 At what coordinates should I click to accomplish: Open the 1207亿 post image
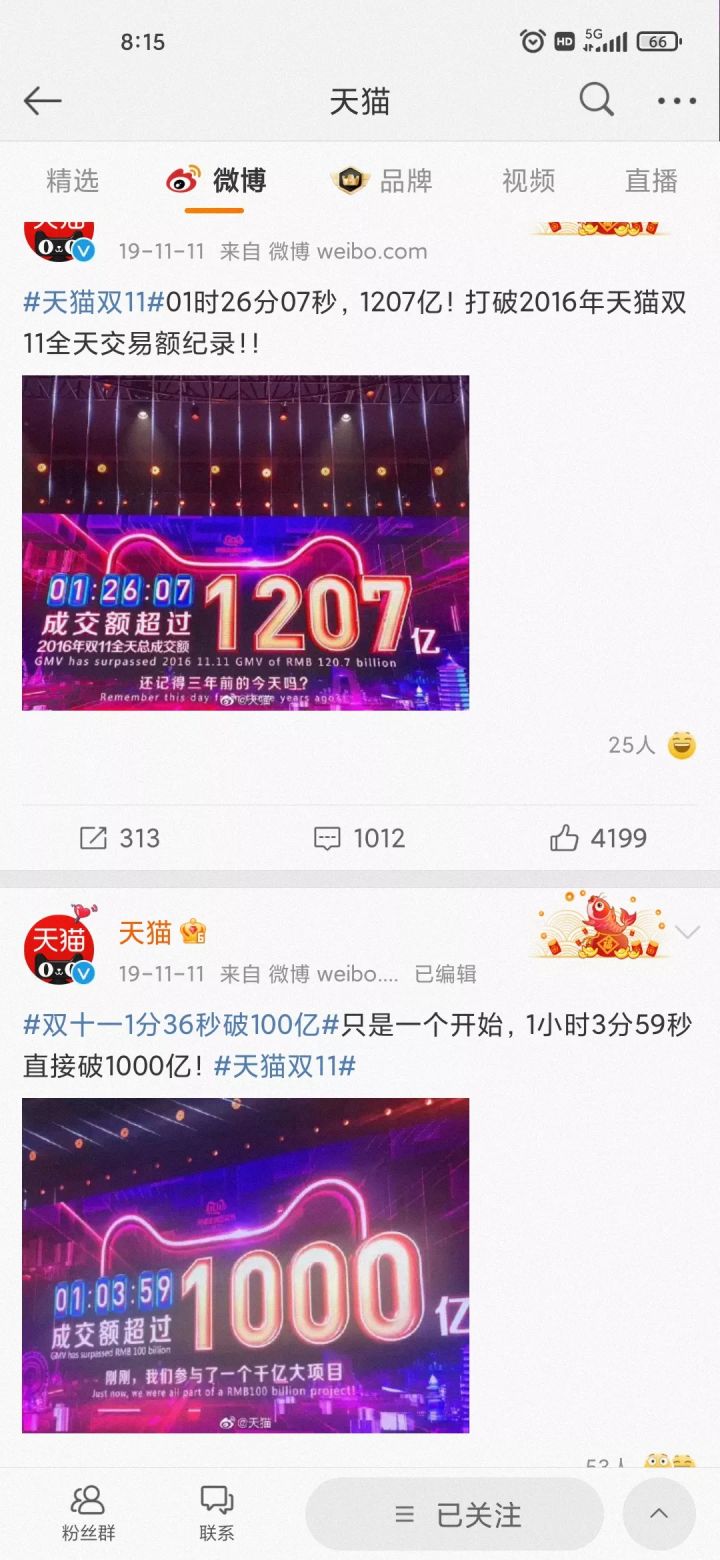pos(245,542)
